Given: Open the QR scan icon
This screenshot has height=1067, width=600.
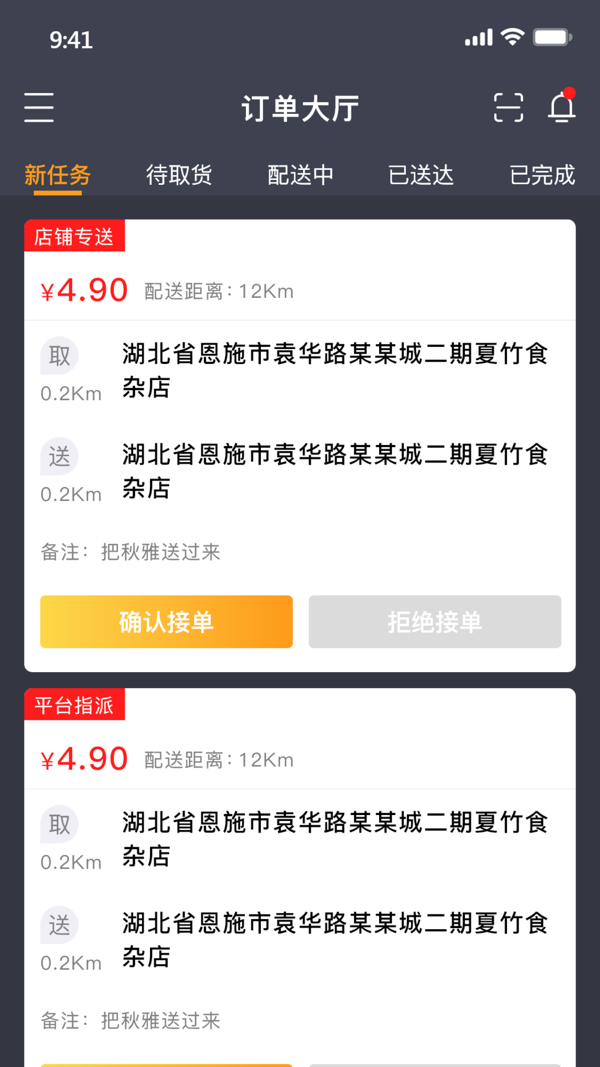Looking at the screenshot, I should 508,108.
